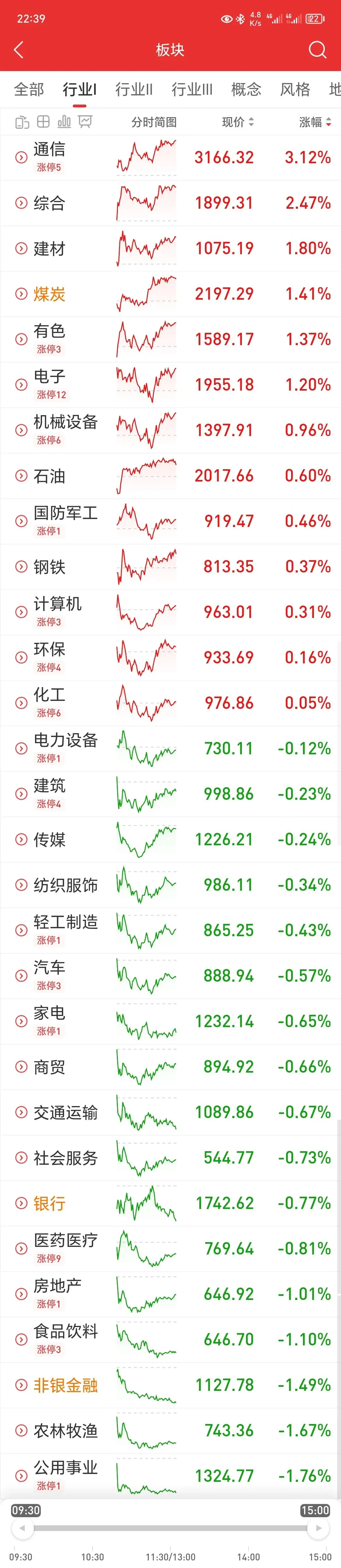The height and width of the screenshot is (1568, 341).
Task: Switch to the 行业II tab
Action: (134, 89)
